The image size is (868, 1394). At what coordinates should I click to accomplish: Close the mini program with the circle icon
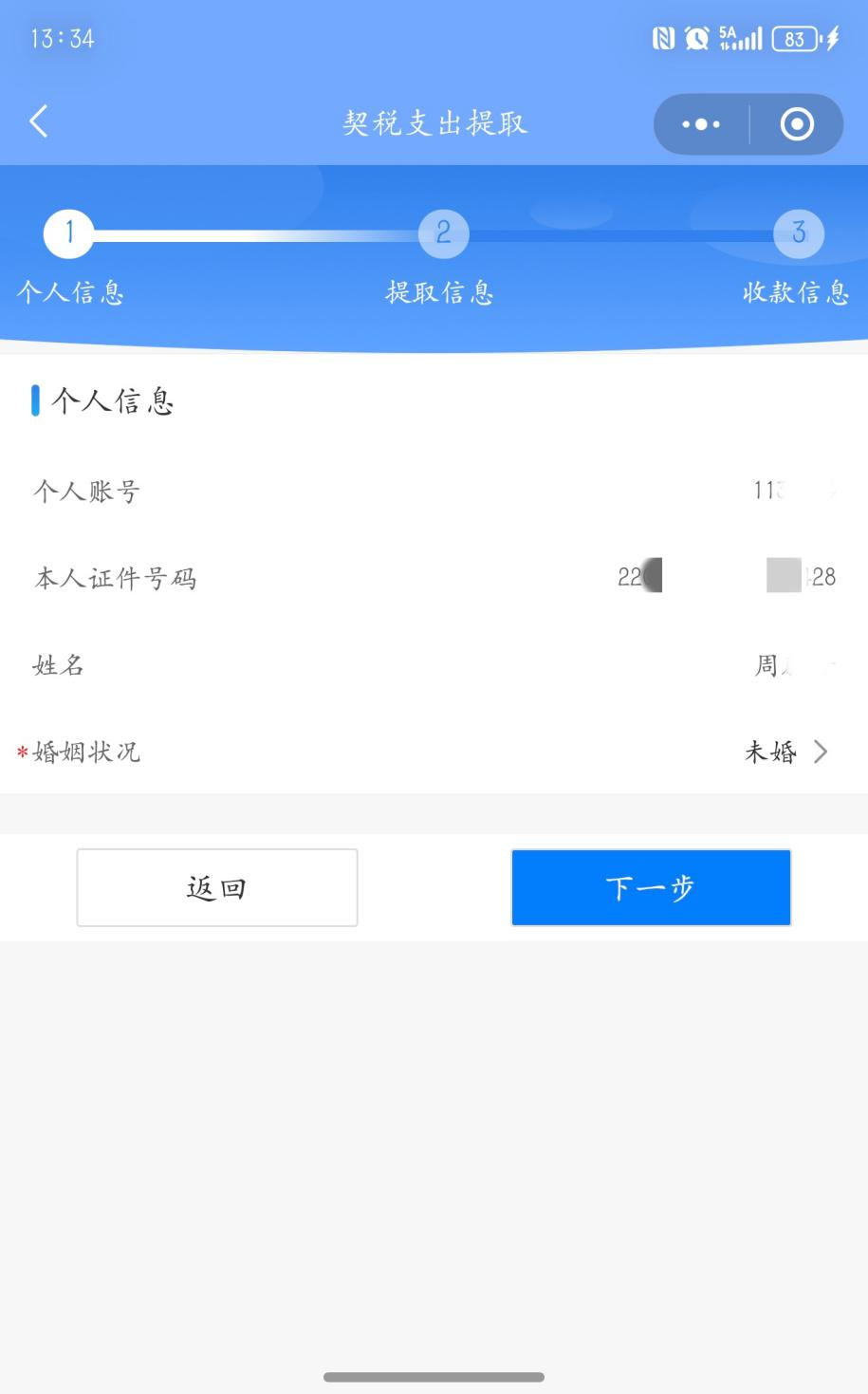click(x=796, y=124)
